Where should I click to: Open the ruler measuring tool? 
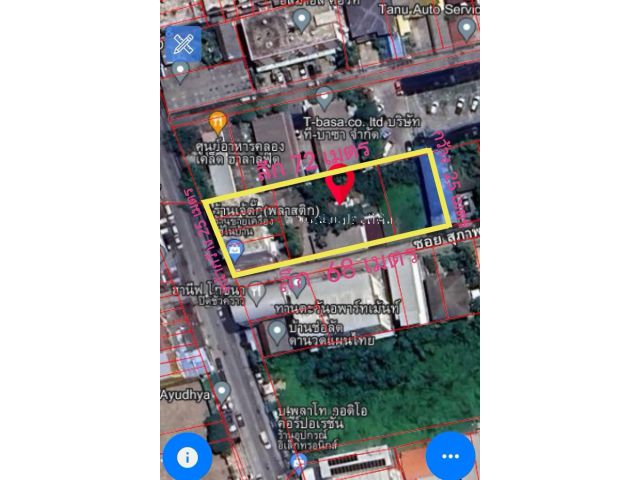(x=183, y=44)
